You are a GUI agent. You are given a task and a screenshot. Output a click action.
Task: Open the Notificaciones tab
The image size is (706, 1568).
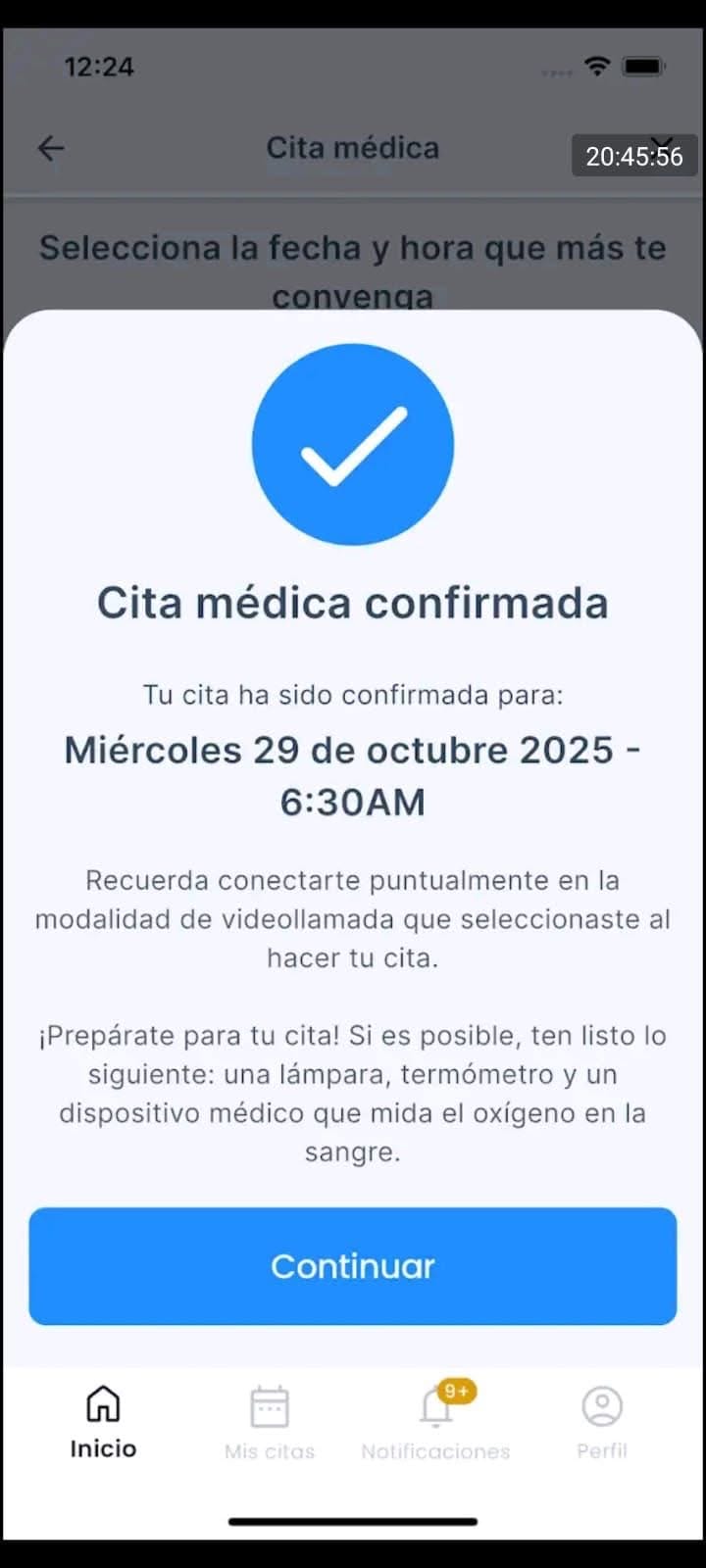(435, 1422)
